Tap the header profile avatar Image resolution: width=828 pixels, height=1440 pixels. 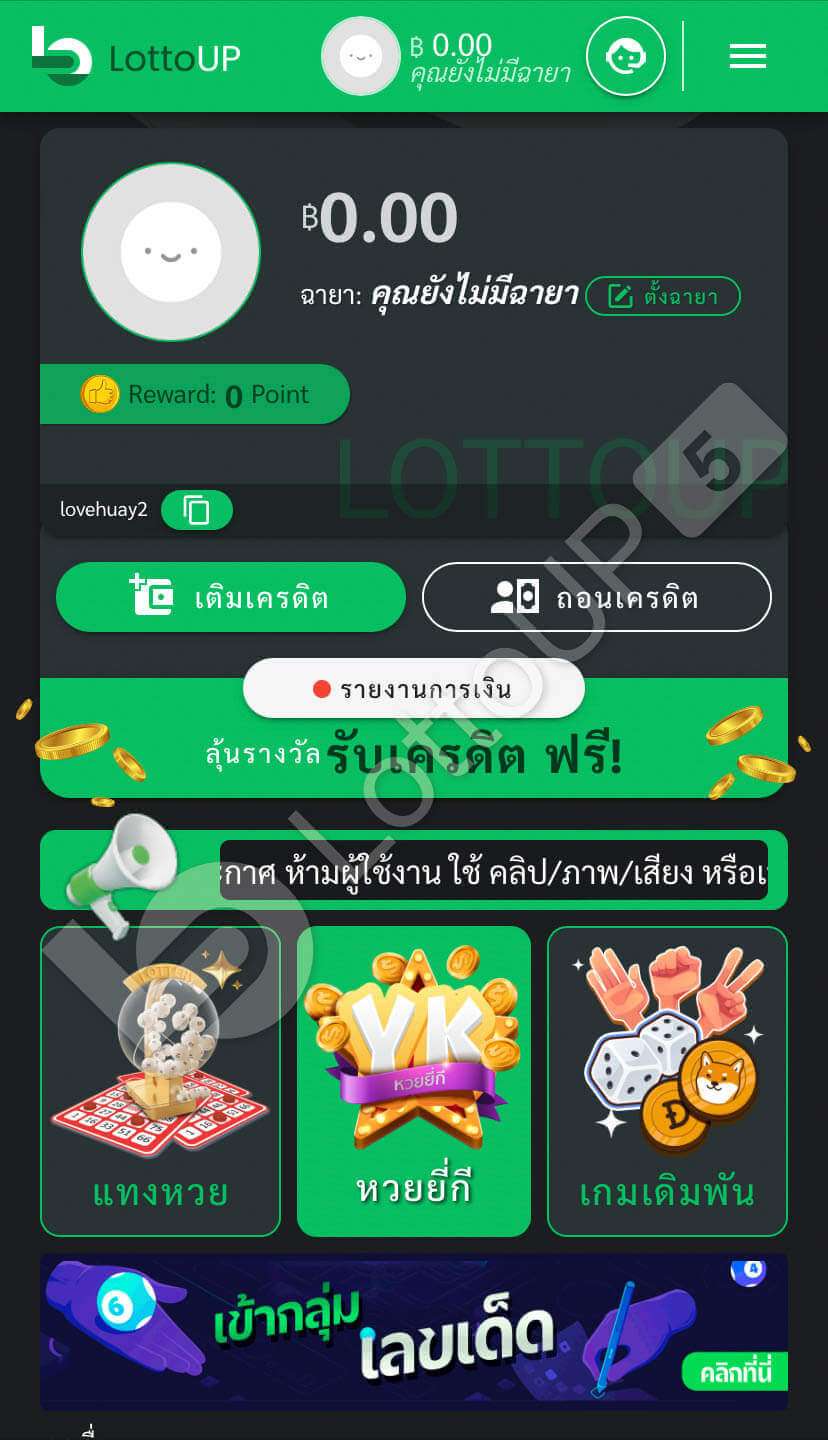point(361,56)
